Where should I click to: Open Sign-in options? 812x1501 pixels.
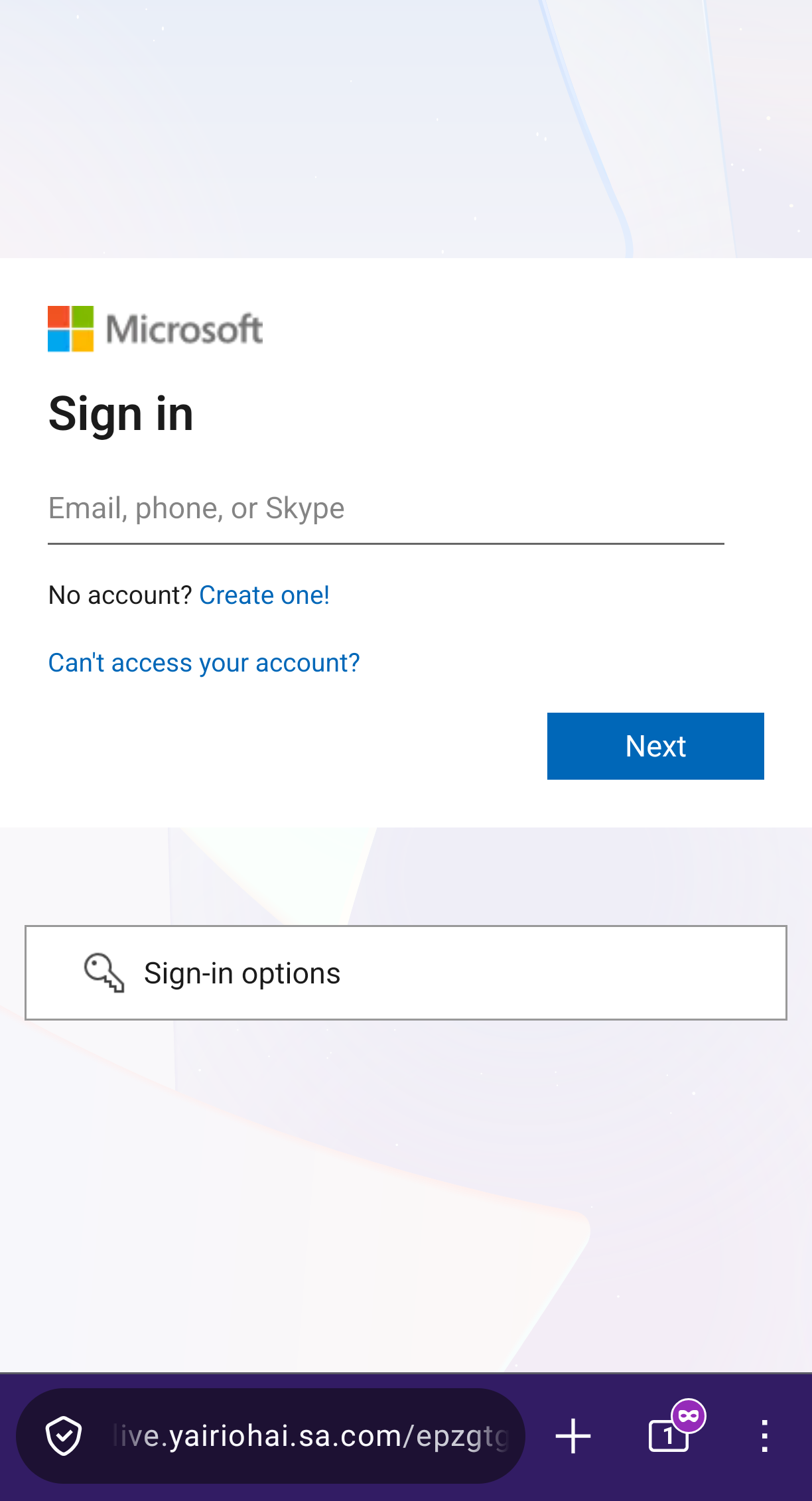[405, 973]
